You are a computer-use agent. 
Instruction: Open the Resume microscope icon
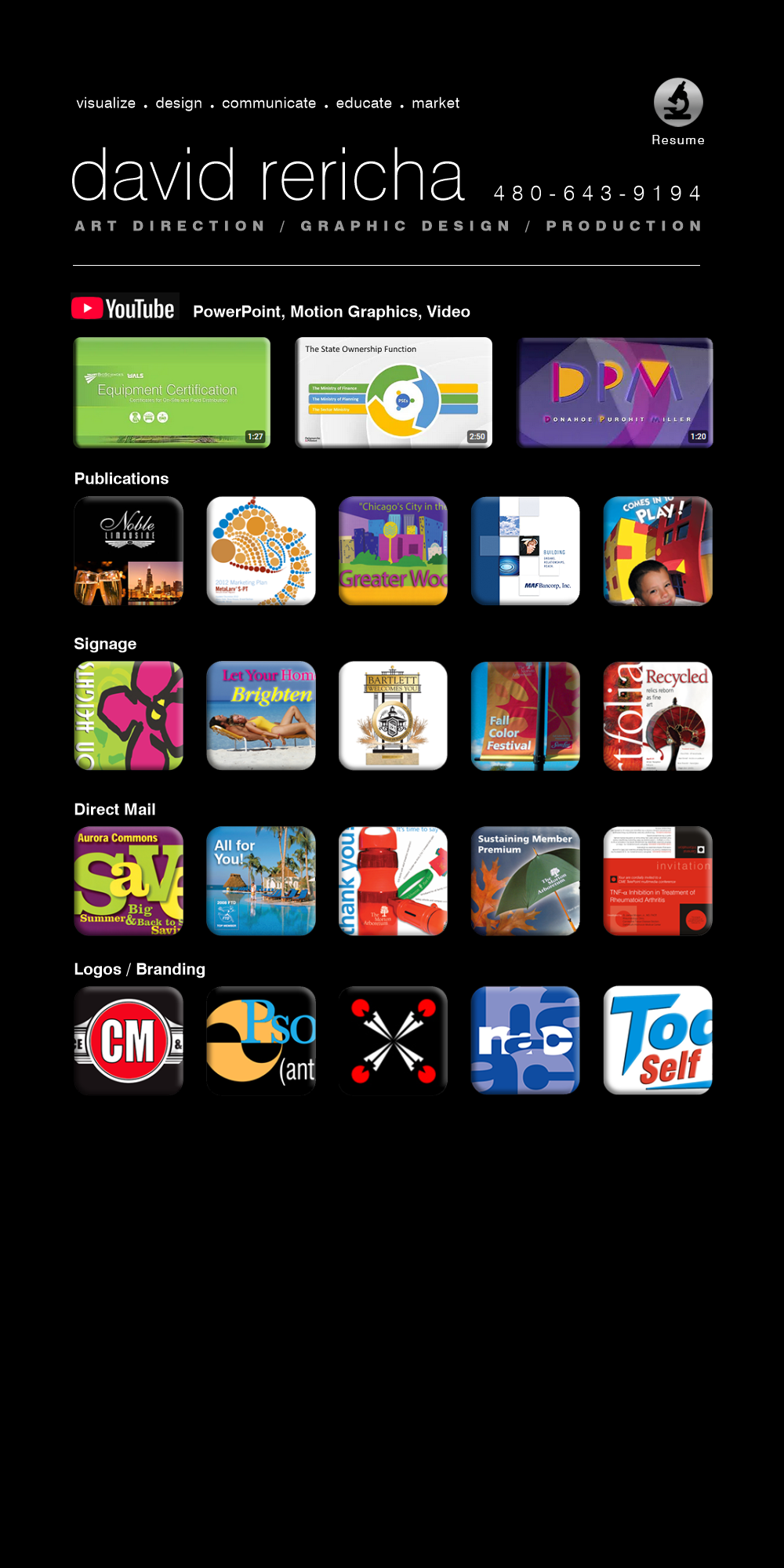tap(678, 103)
